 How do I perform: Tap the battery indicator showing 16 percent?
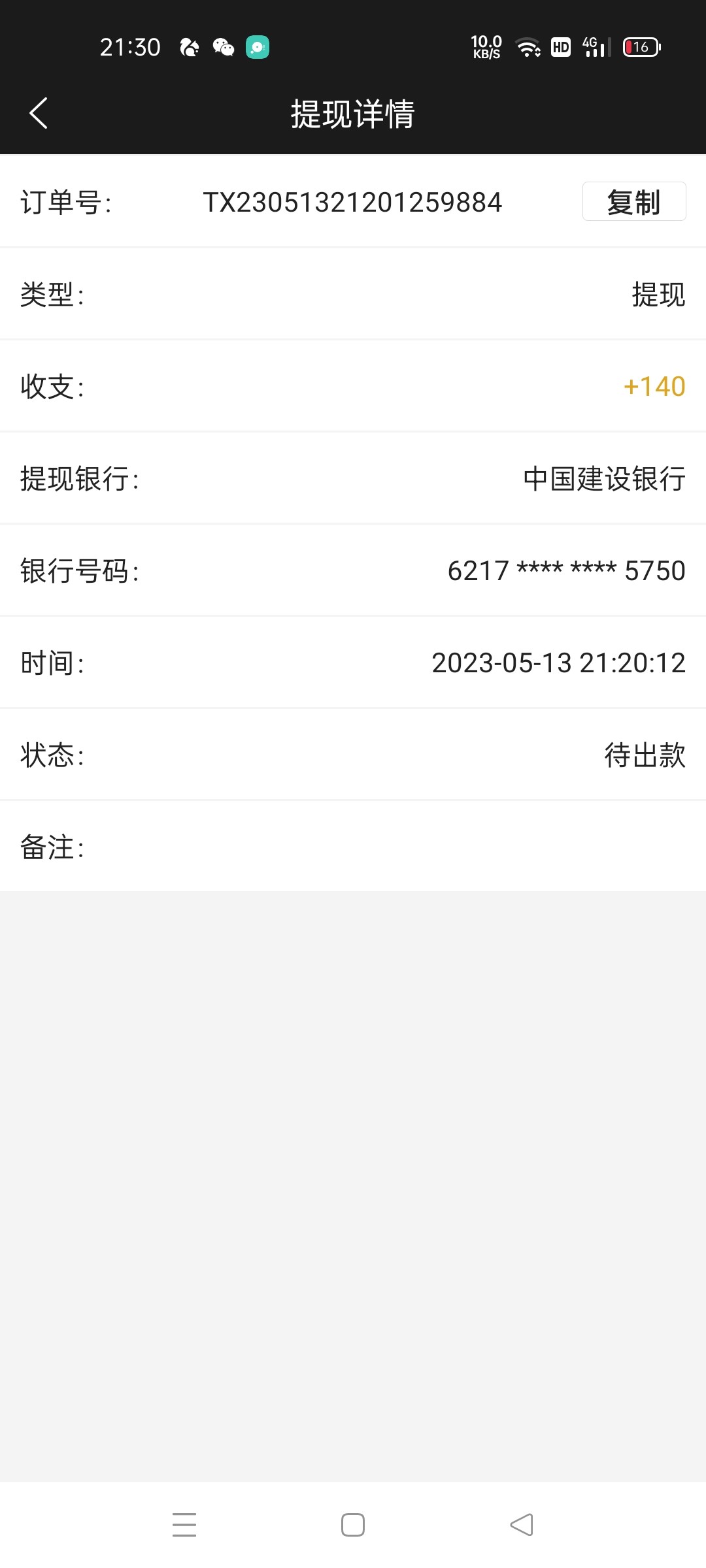(x=639, y=47)
